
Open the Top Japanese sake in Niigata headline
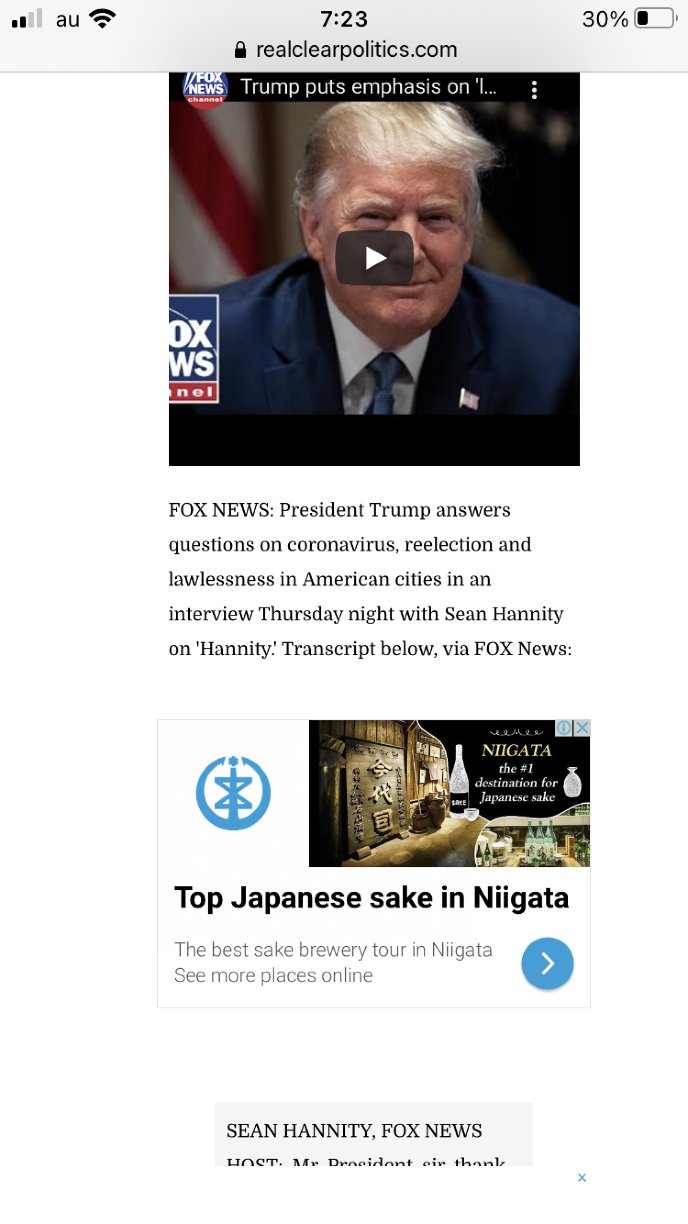coord(371,897)
